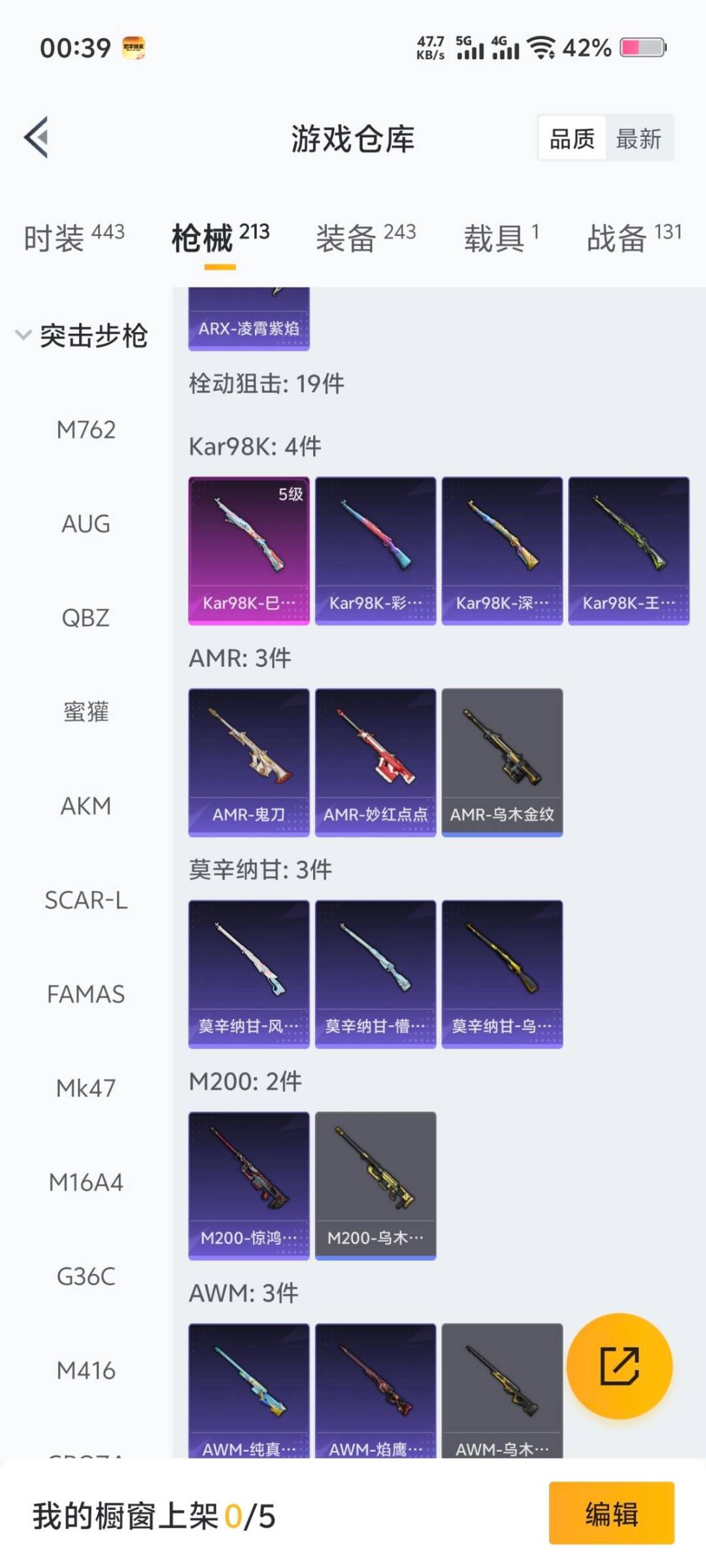
Task: Select the AMR-鬼刀 skin
Action: click(249, 761)
